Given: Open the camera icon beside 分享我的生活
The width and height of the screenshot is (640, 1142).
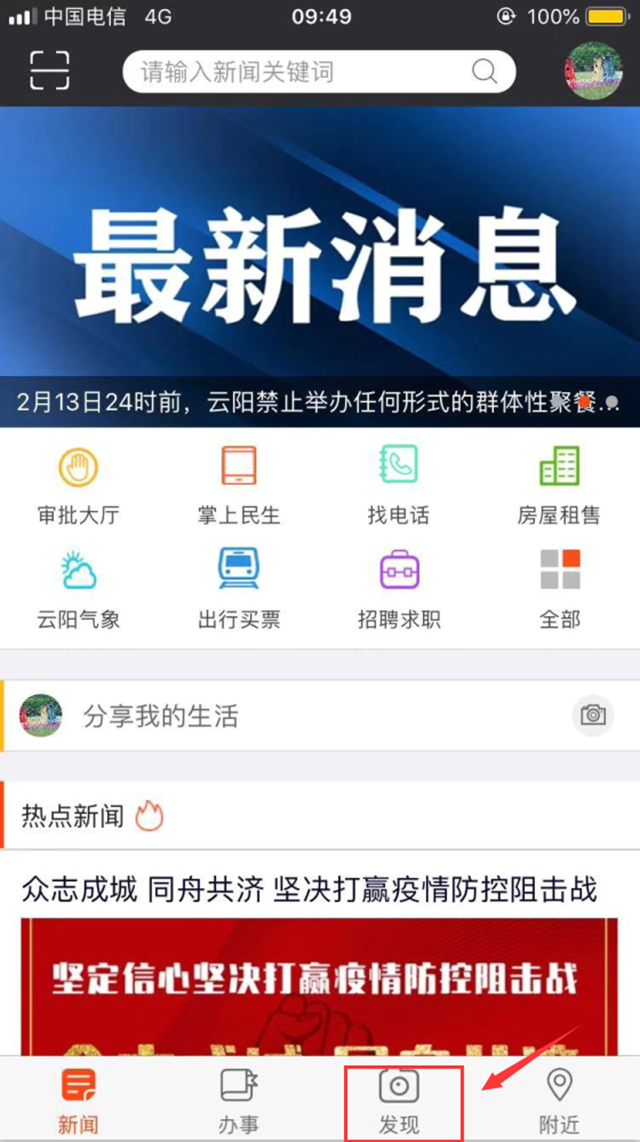Looking at the screenshot, I should point(593,715).
